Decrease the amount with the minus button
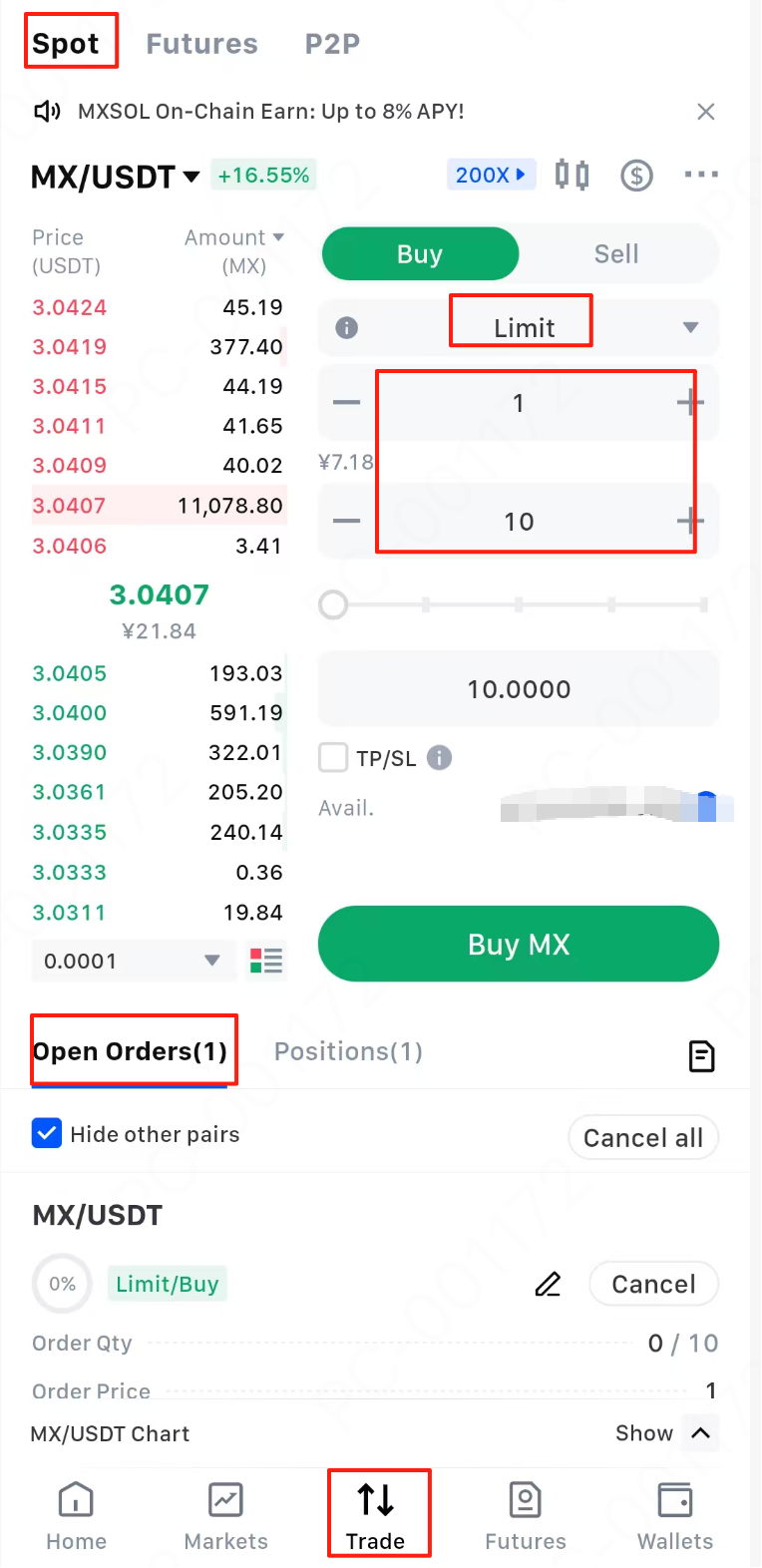 346,521
